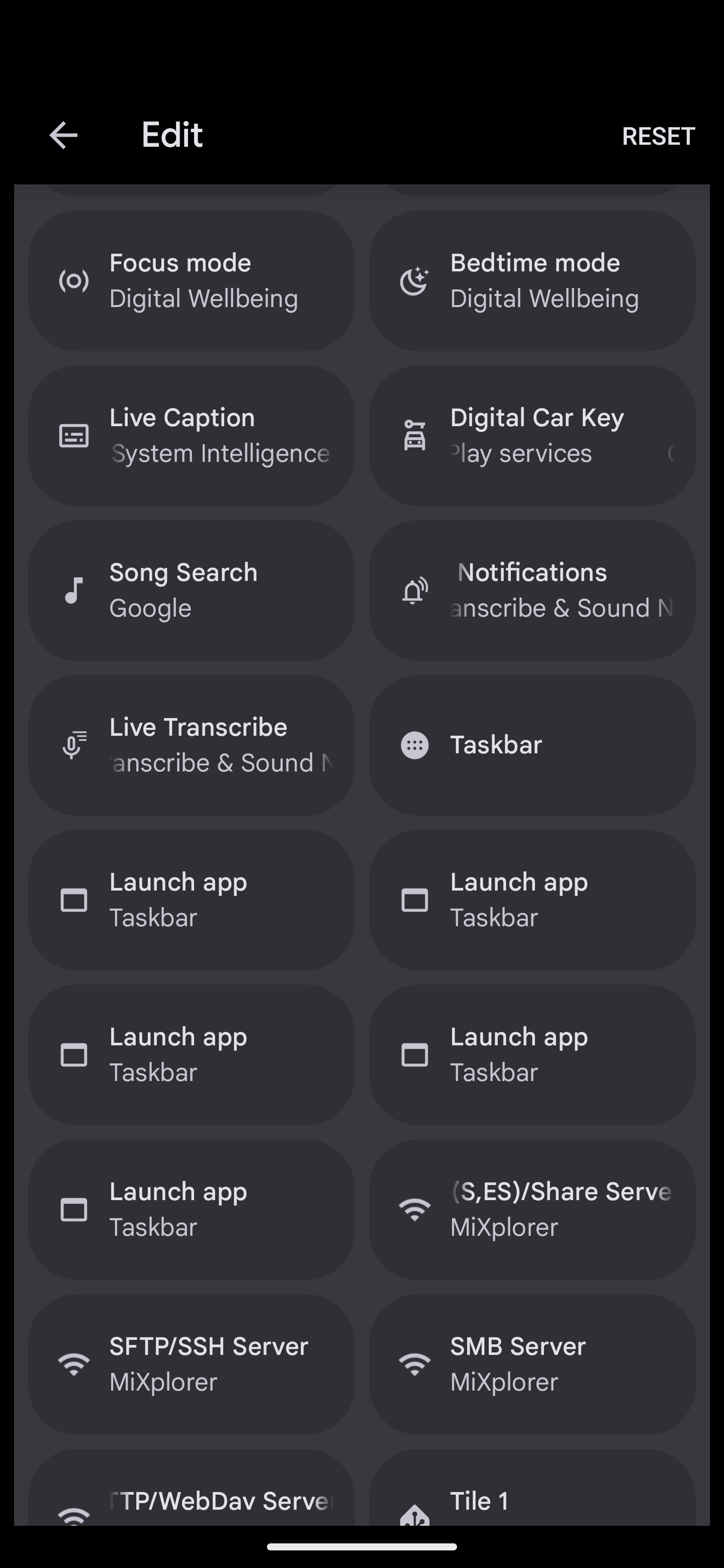Select the Focus mode tile
The image size is (724, 1568).
coord(191,280)
